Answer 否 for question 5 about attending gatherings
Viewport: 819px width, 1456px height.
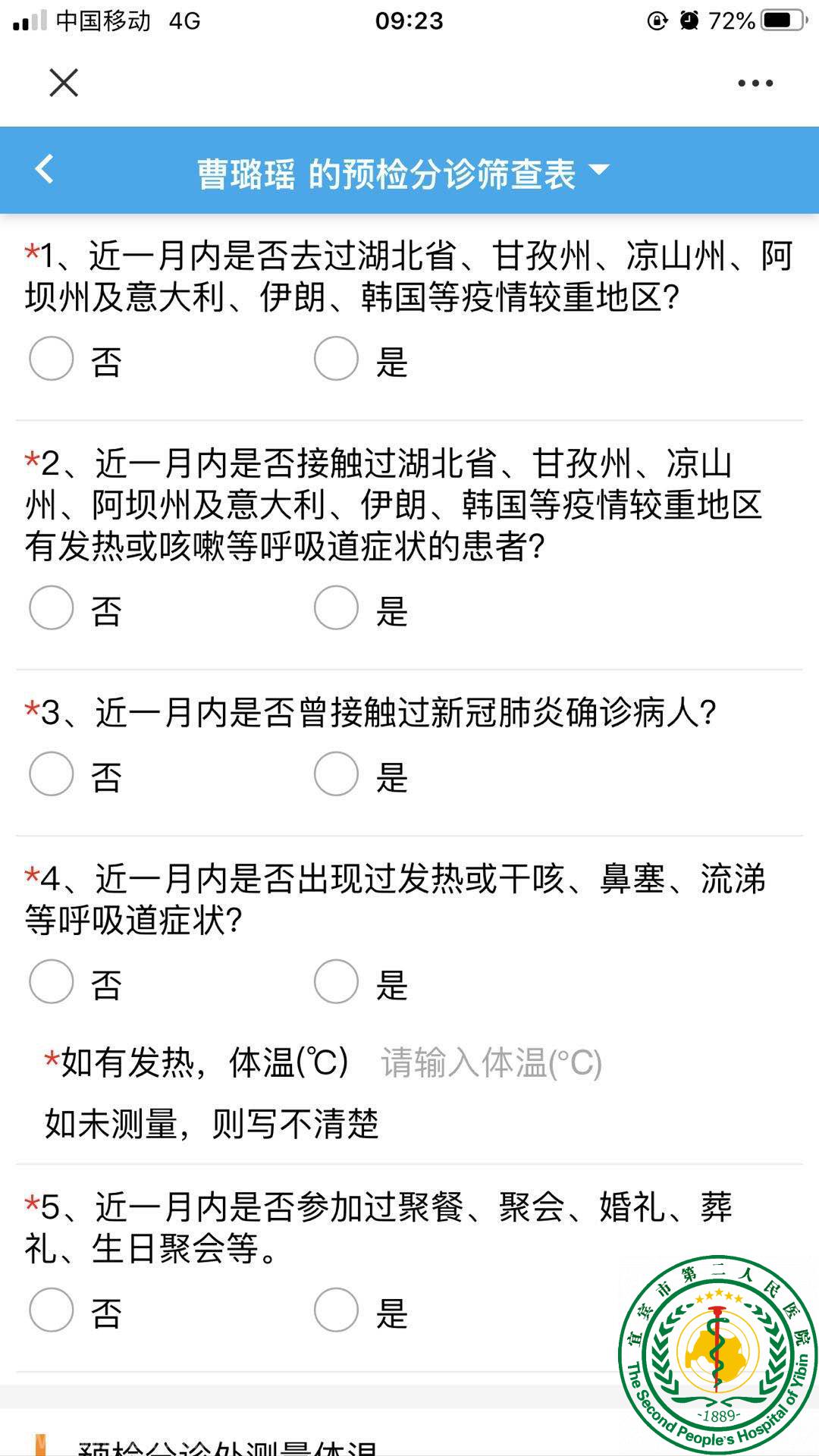[52, 1310]
